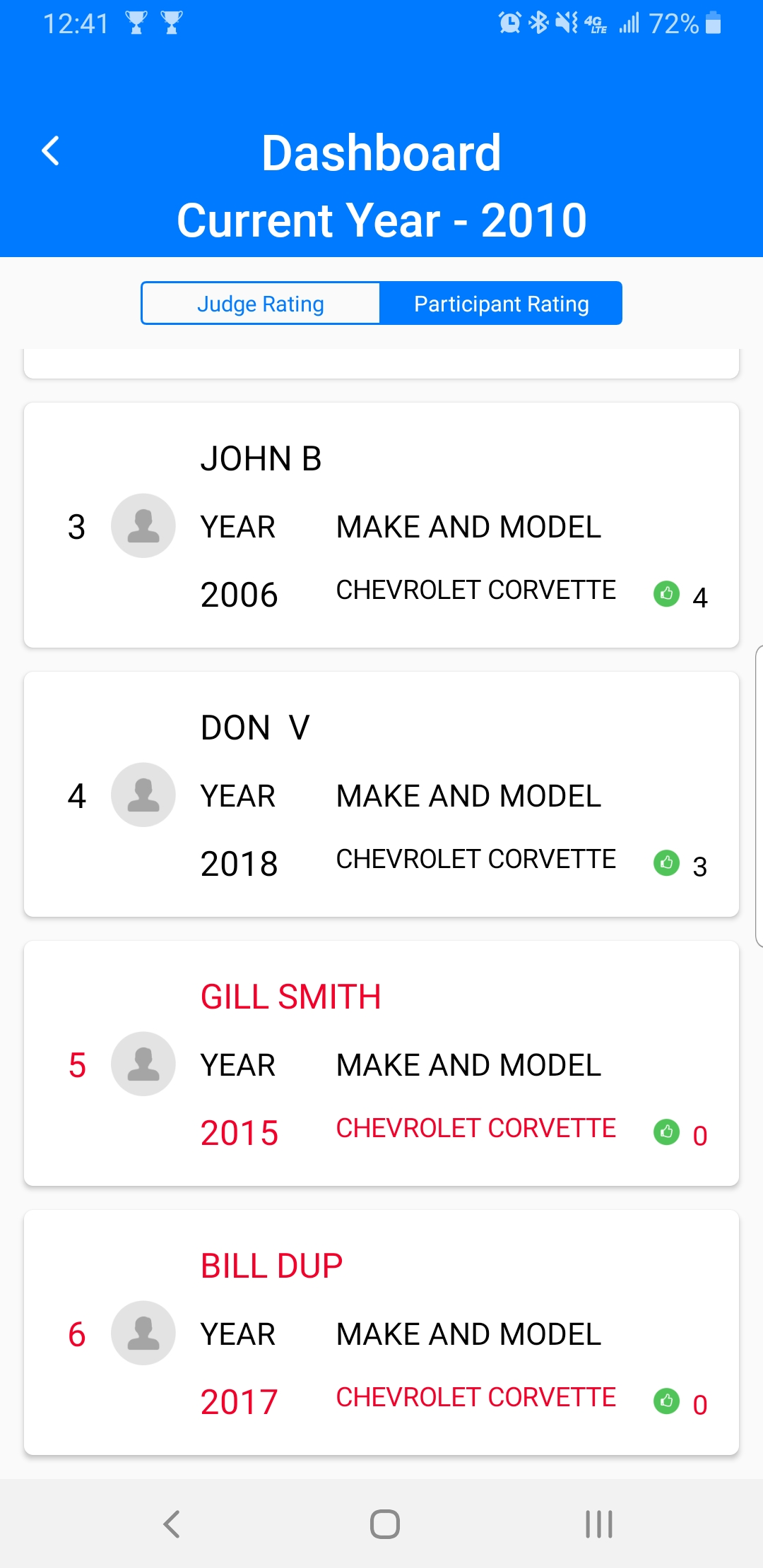The width and height of the screenshot is (763, 1568).
Task: Open the recent apps view
Action: (599, 1524)
